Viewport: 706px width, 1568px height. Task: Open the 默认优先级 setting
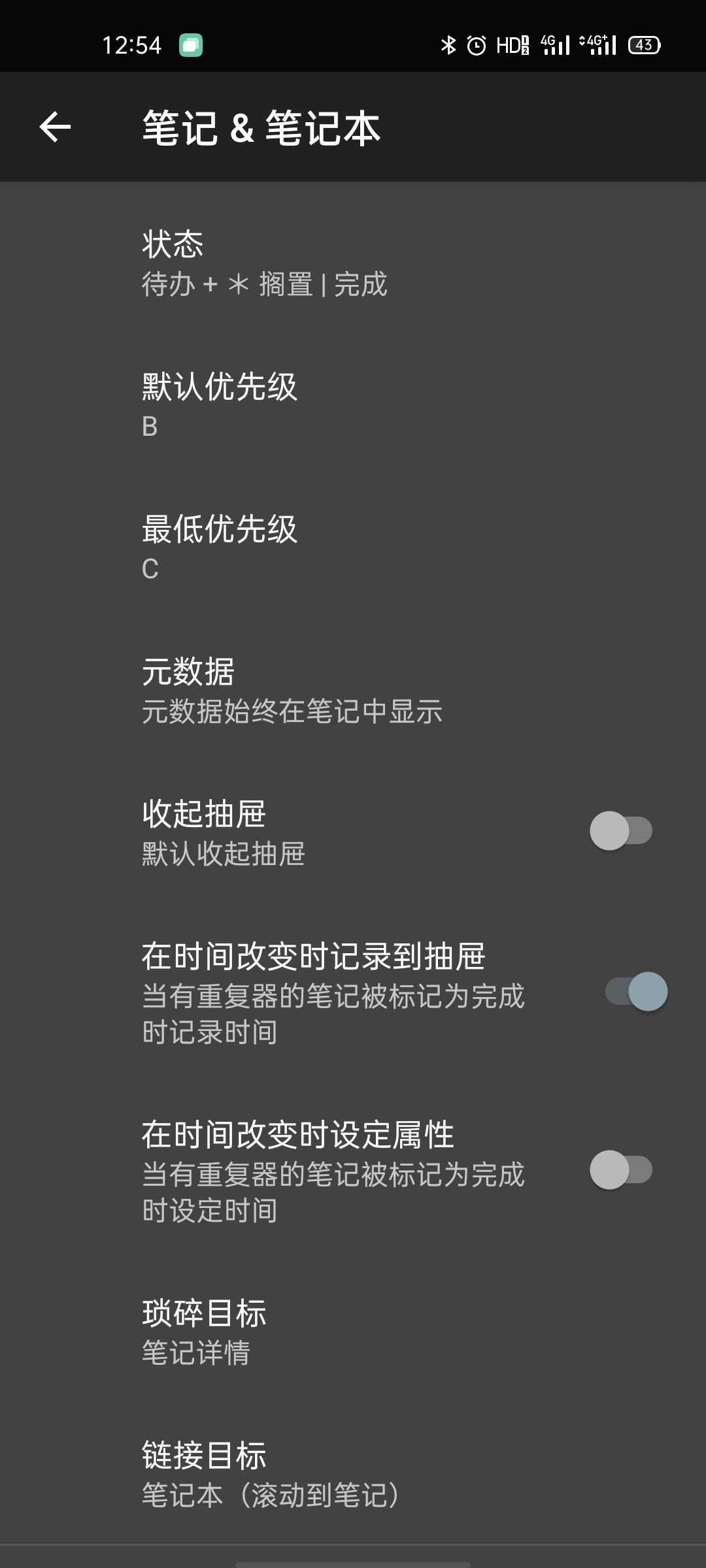click(353, 406)
